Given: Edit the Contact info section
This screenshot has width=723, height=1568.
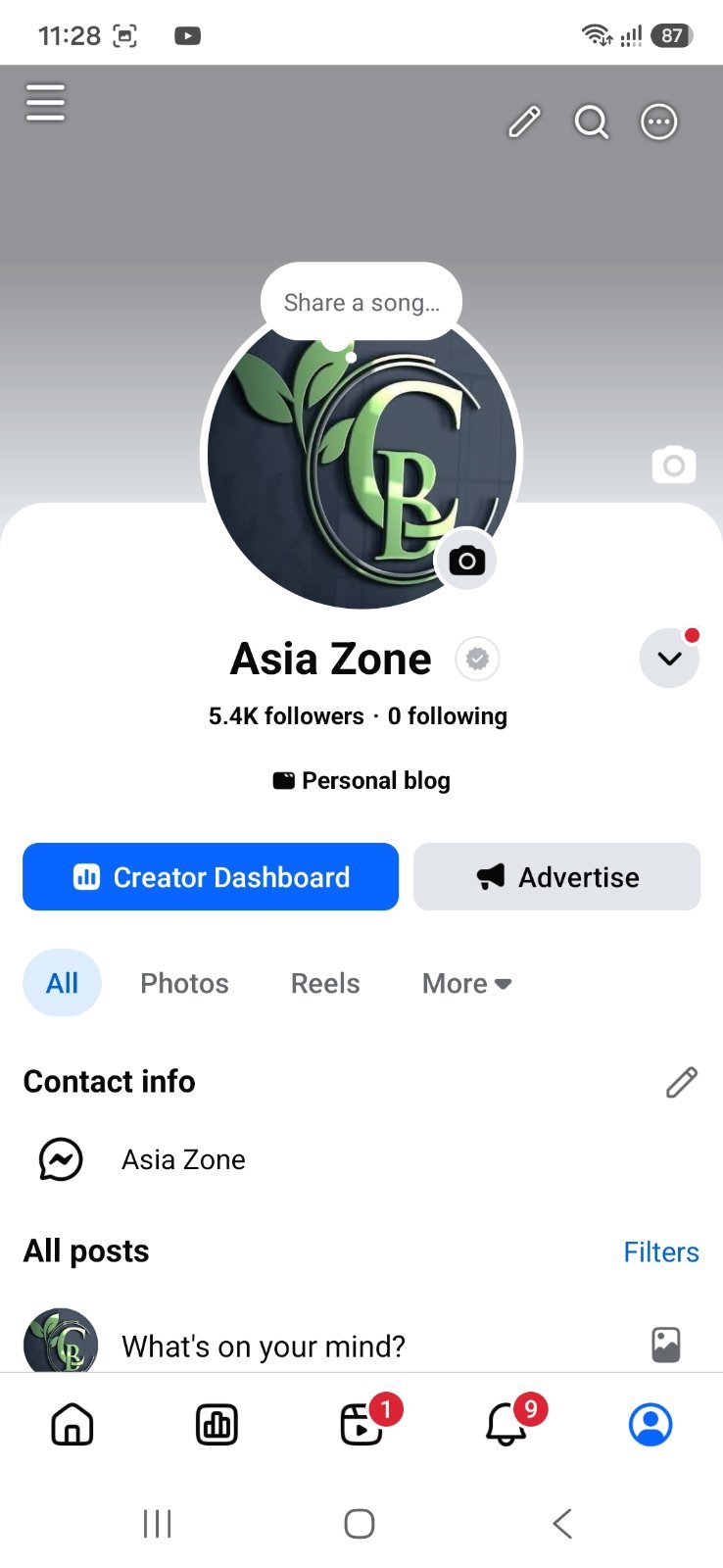Looking at the screenshot, I should coord(682,1082).
